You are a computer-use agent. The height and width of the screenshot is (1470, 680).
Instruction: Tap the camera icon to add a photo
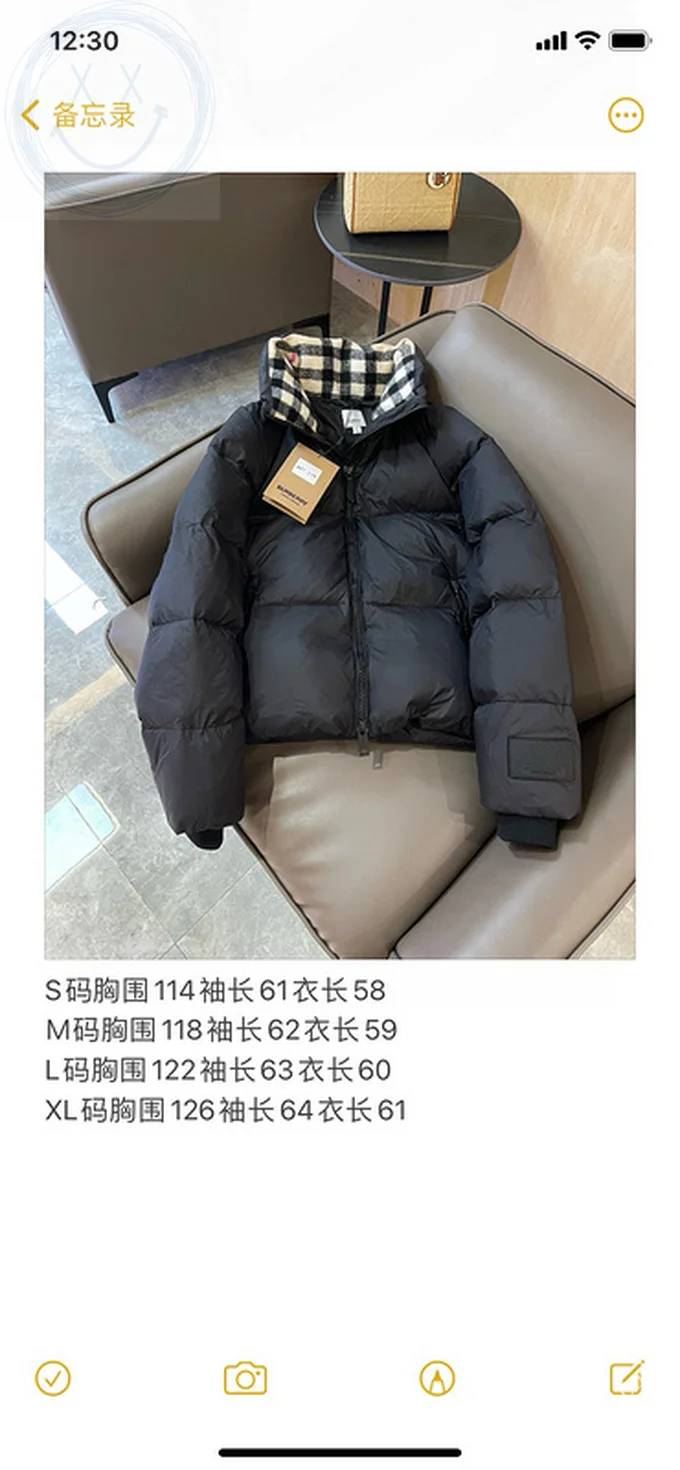pos(245,1378)
